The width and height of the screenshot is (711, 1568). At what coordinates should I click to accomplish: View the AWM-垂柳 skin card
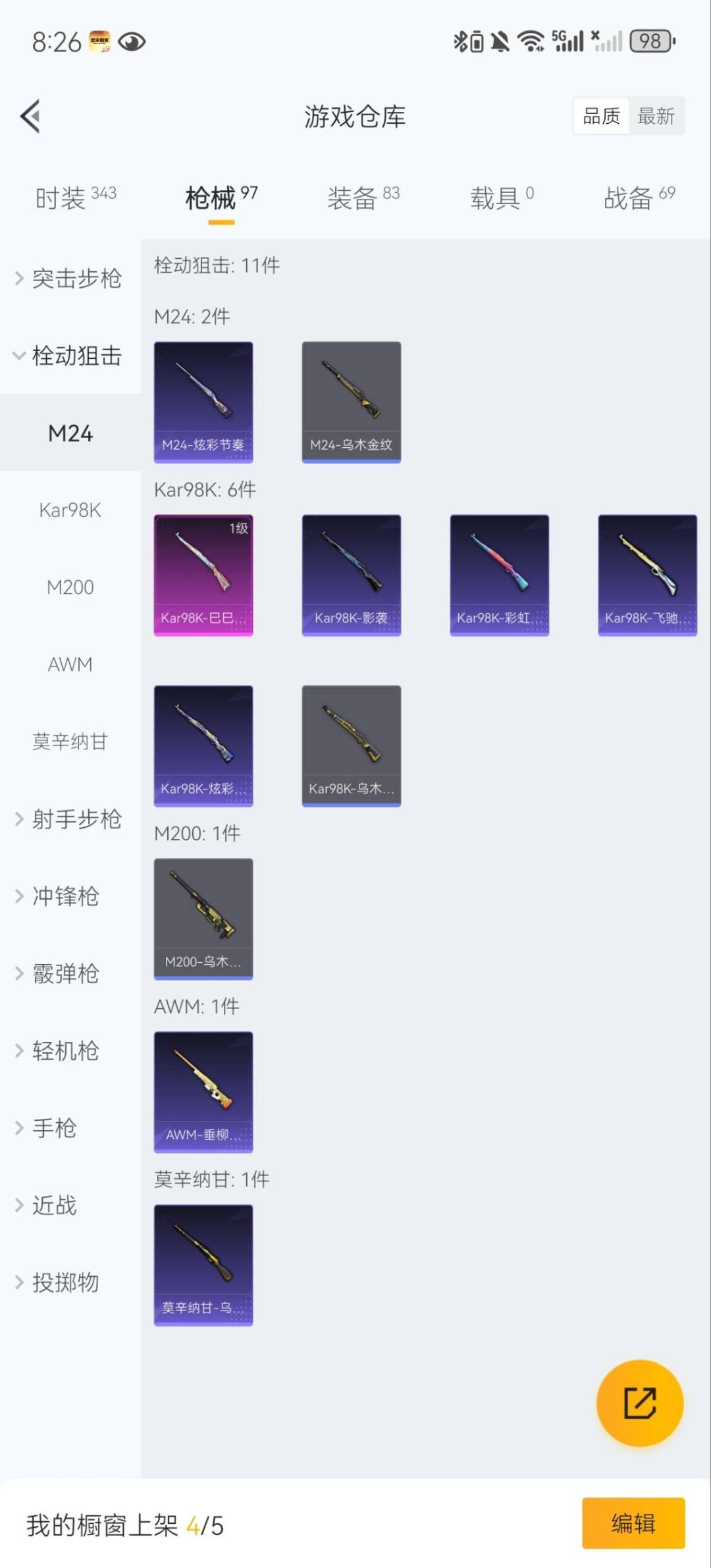click(x=203, y=1092)
